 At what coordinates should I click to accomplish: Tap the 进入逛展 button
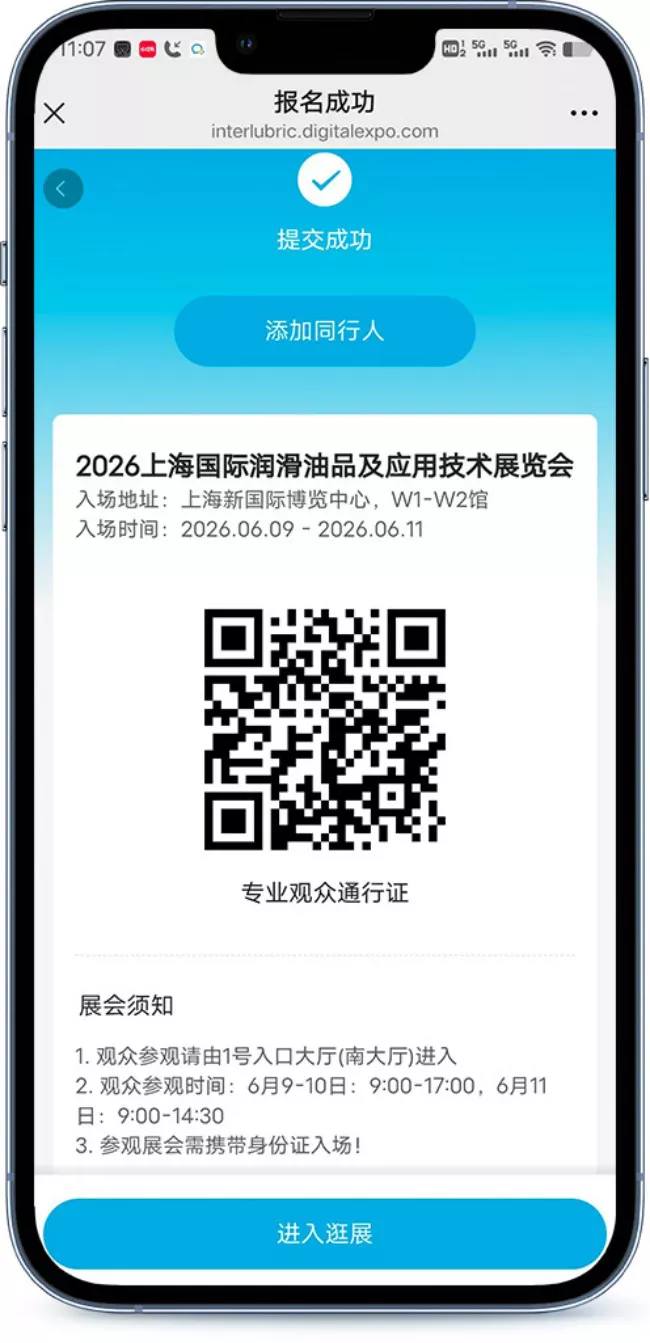pos(324,1233)
